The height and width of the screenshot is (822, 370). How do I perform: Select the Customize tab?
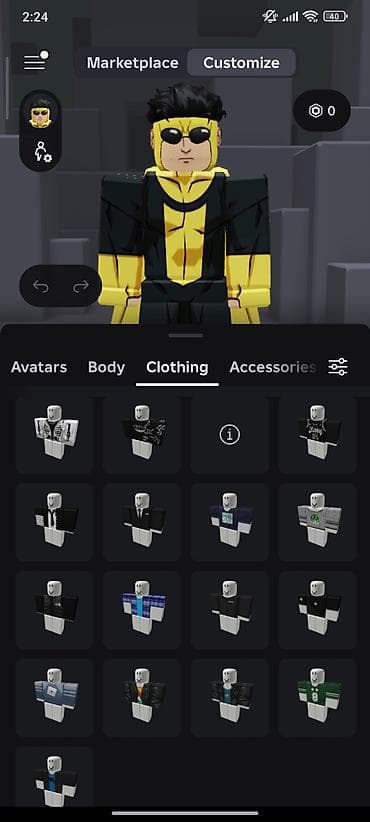tap(242, 63)
